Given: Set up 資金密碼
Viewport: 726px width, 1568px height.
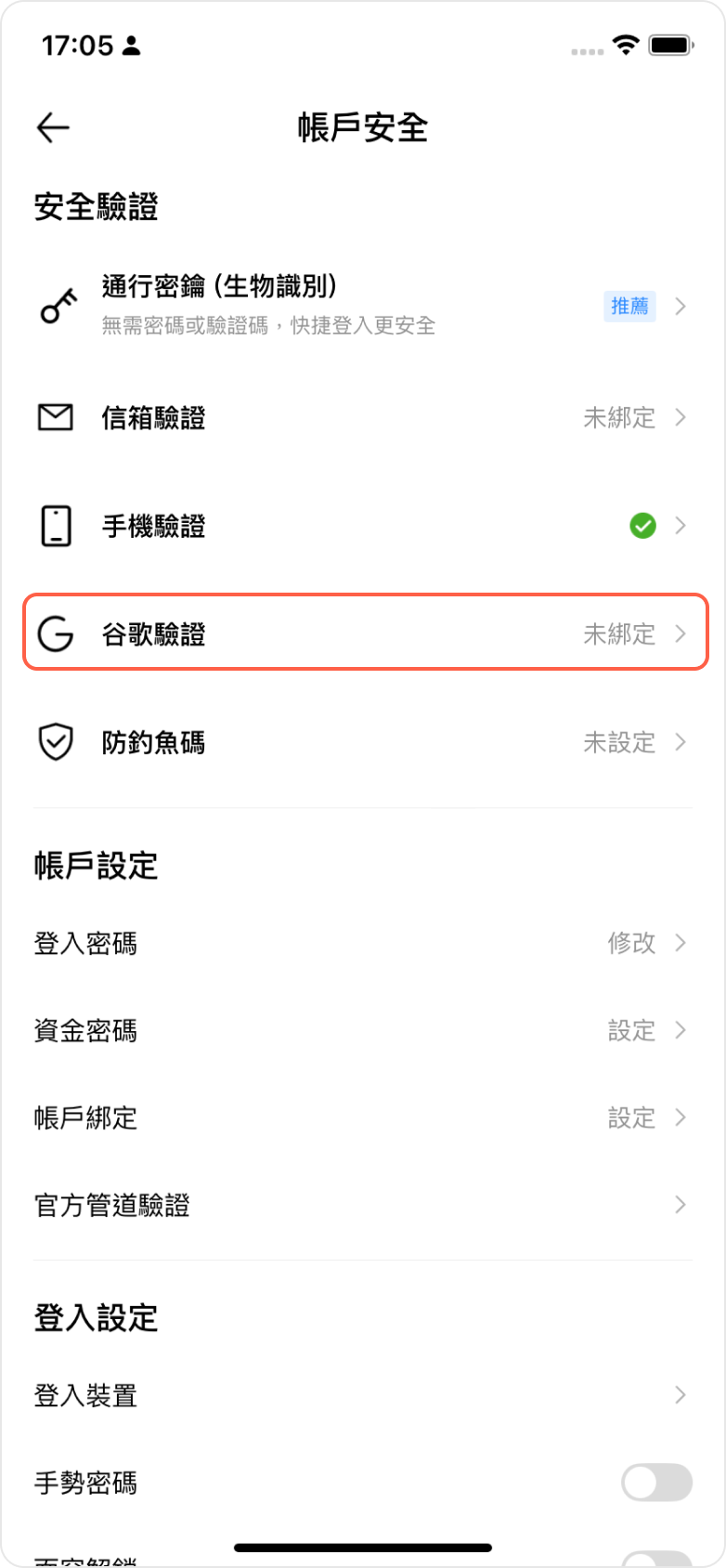Looking at the screenshot, I should tap(362, 1030).
